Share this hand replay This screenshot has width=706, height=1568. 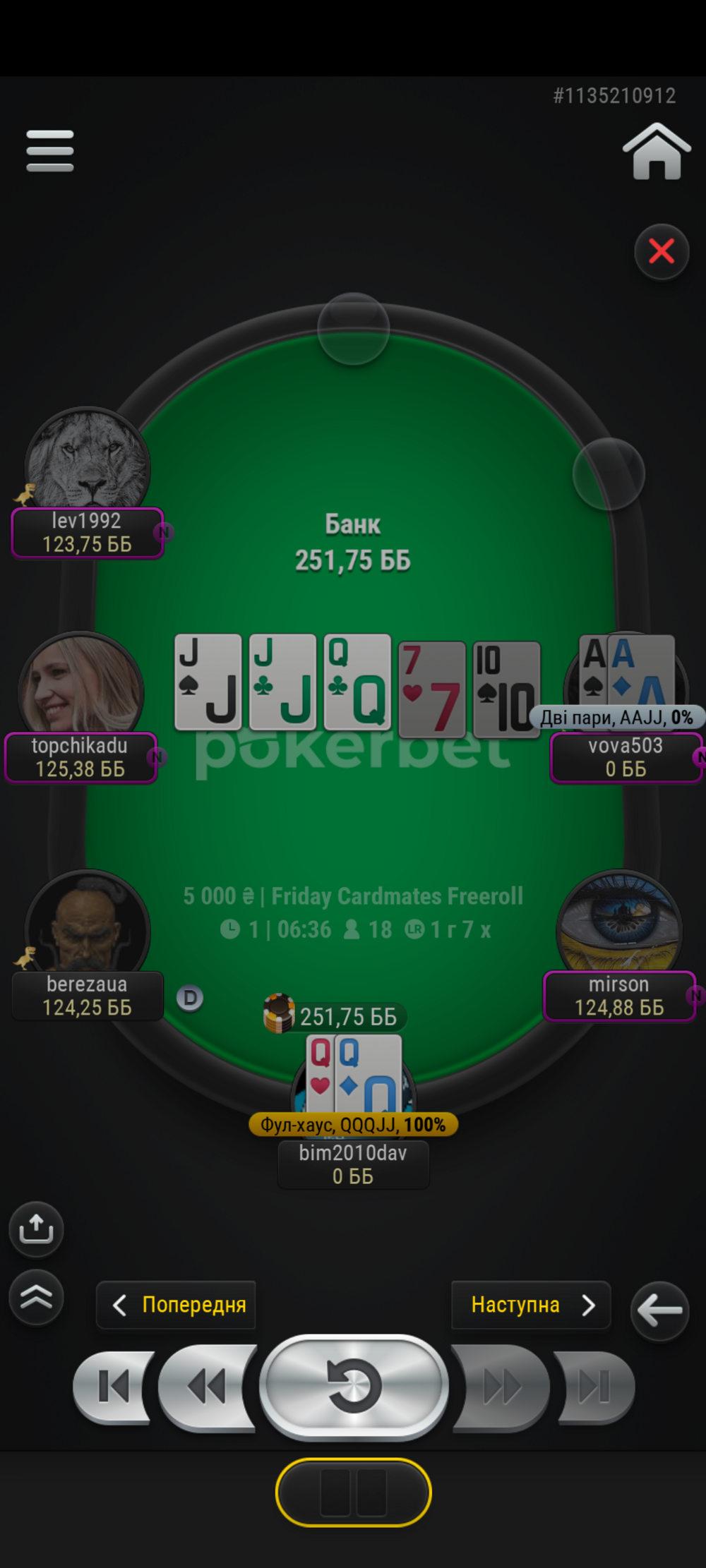(36, 1229)
